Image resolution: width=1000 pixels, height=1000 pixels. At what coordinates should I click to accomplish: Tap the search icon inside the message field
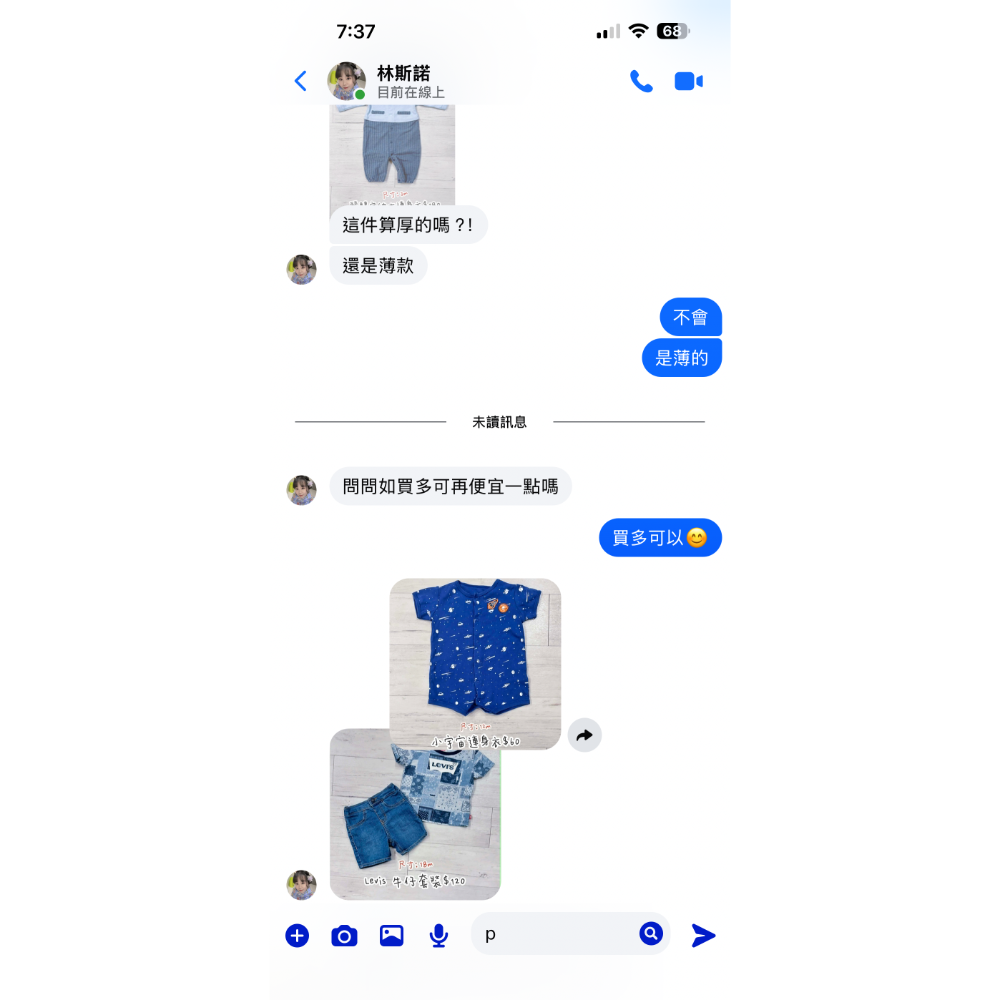[x=651, y=933]
